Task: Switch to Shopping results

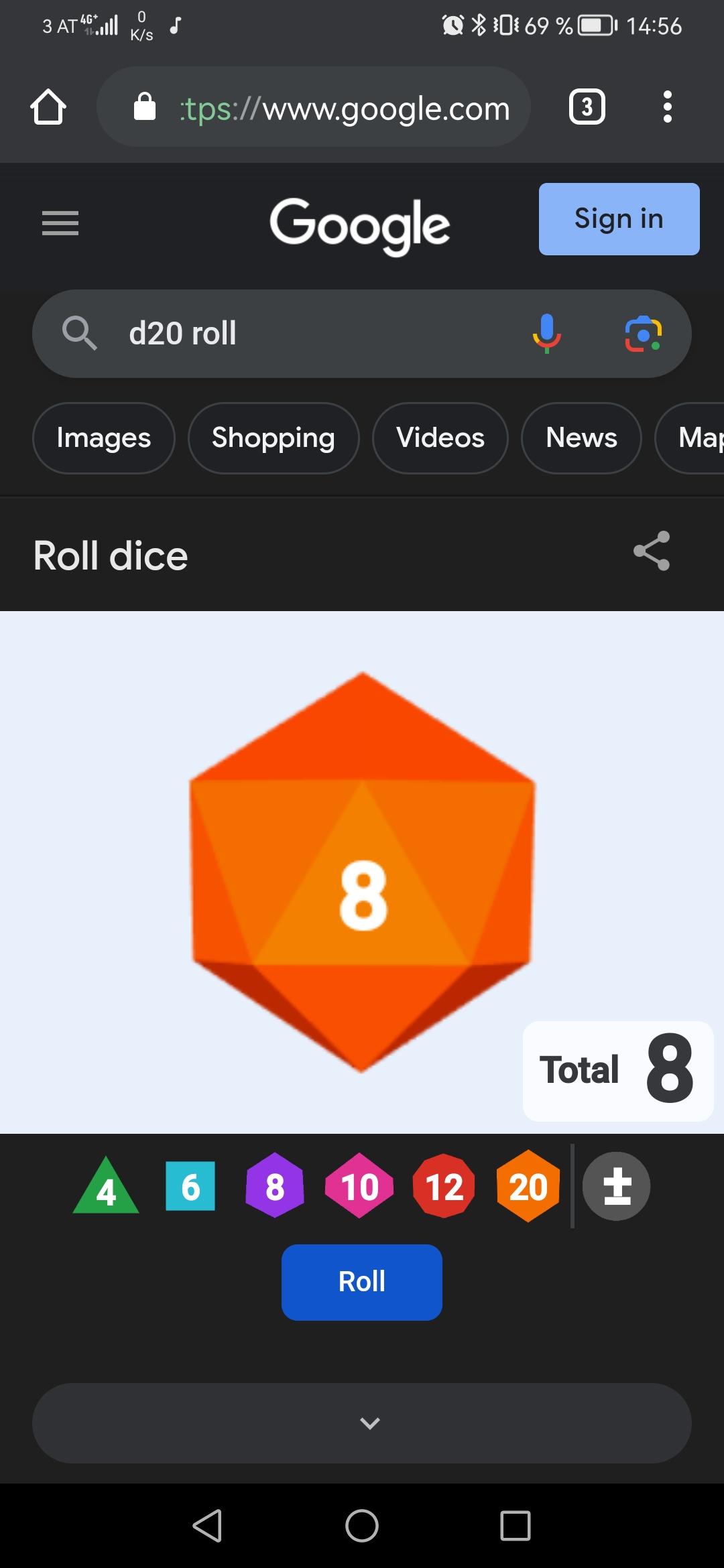Action: [274, 438]
